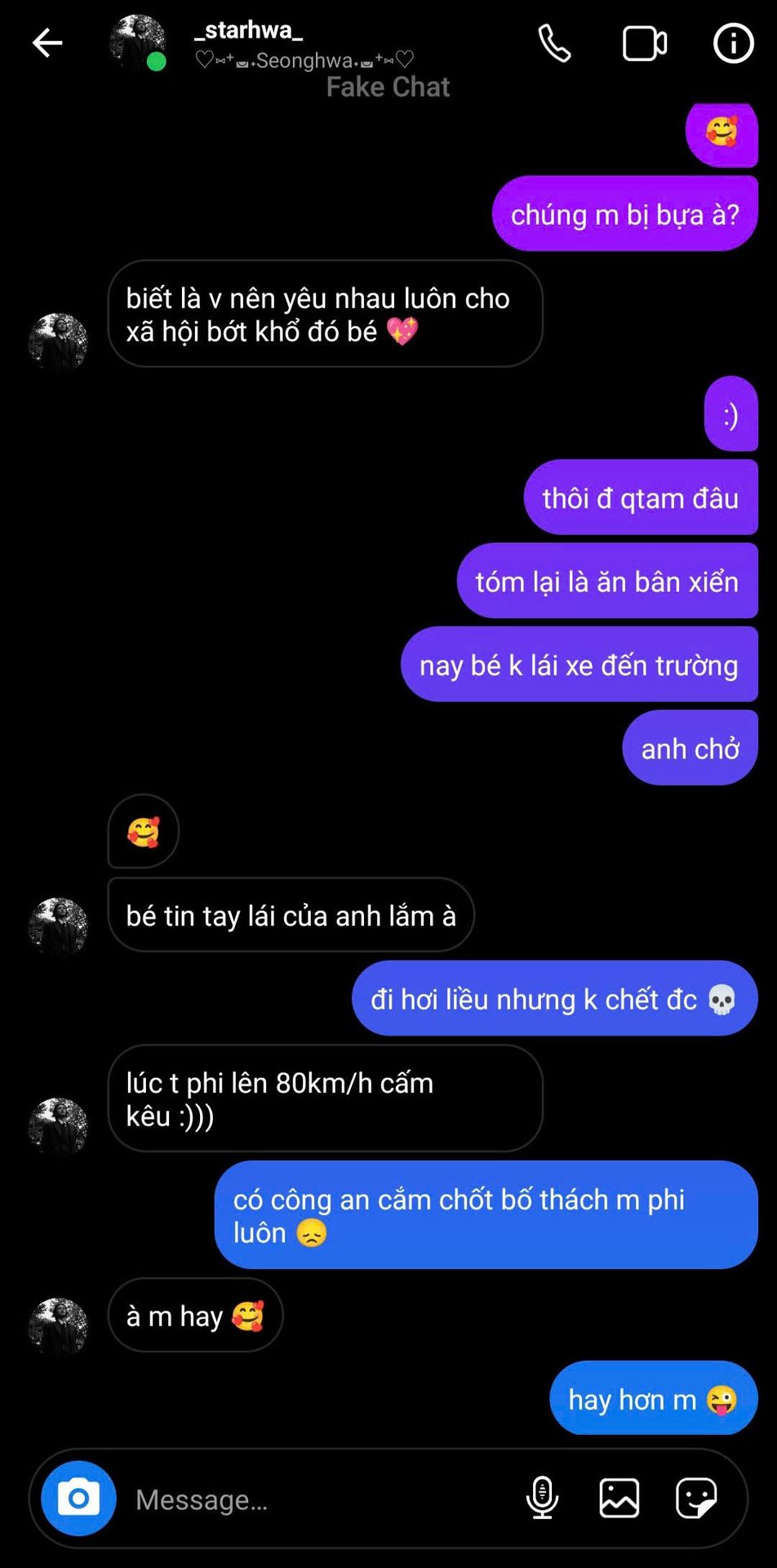This screenshot has height=1568, width=777.
Task: Pick an image from the gallery
Action: 619,1499
